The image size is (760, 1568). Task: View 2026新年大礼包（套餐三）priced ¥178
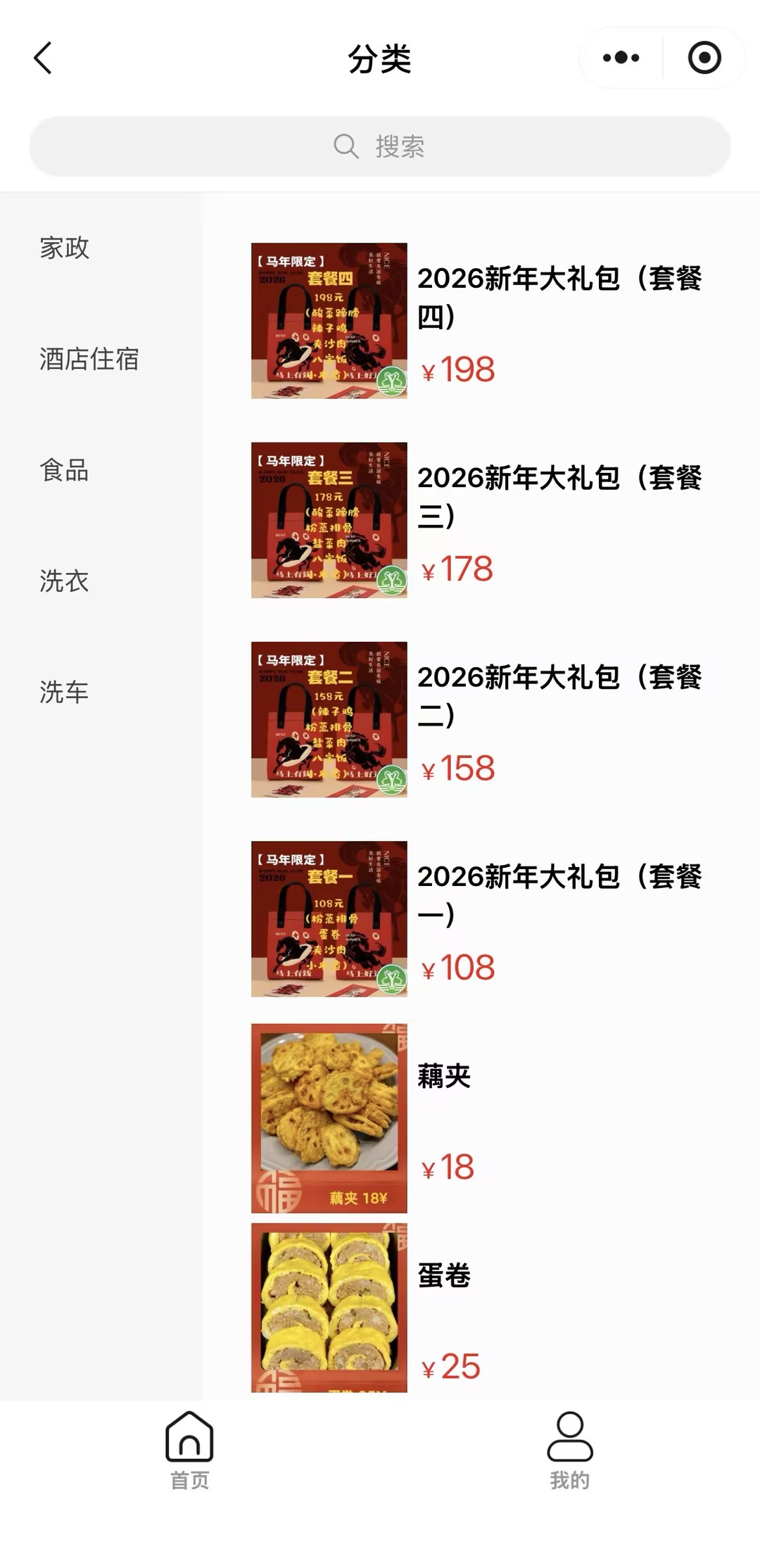pos(479,520)
